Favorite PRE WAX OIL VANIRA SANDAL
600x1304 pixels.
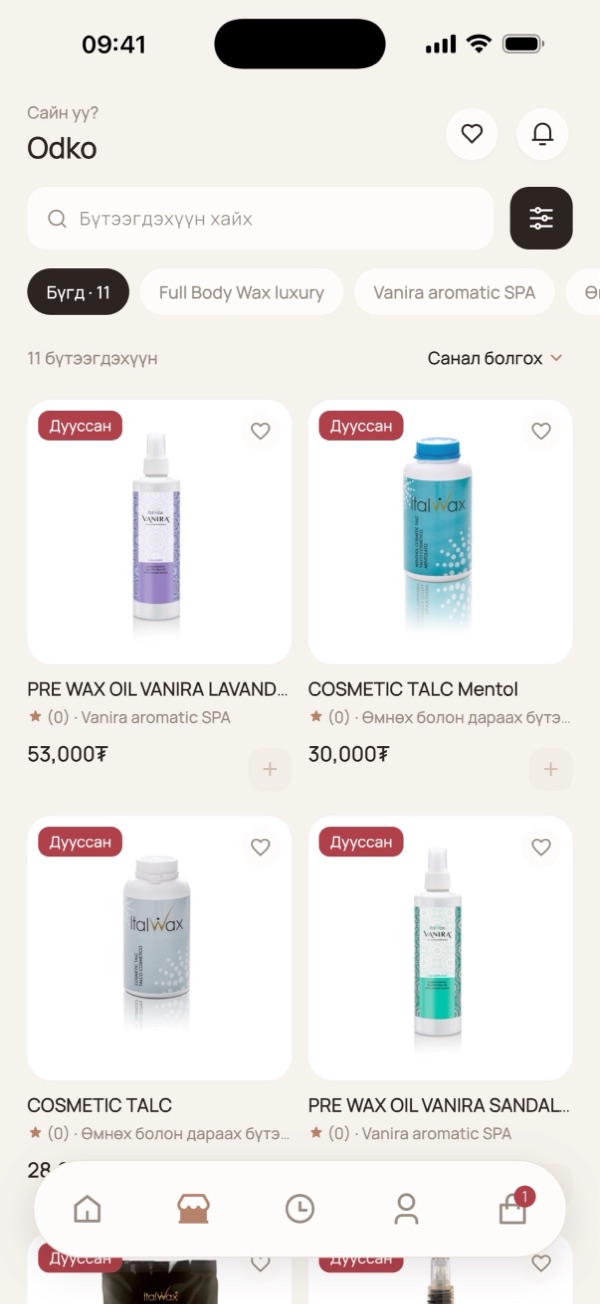541,847
